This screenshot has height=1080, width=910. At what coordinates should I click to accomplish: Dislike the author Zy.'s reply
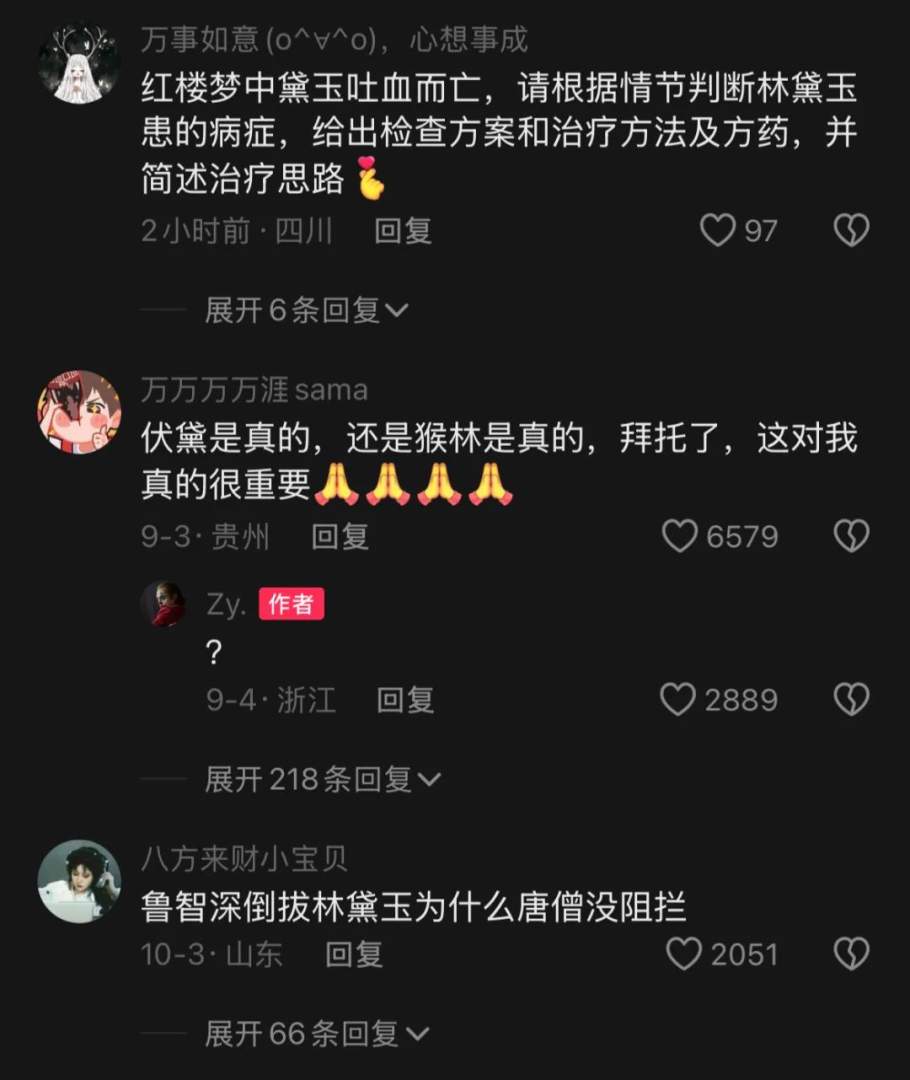point(851,699)
